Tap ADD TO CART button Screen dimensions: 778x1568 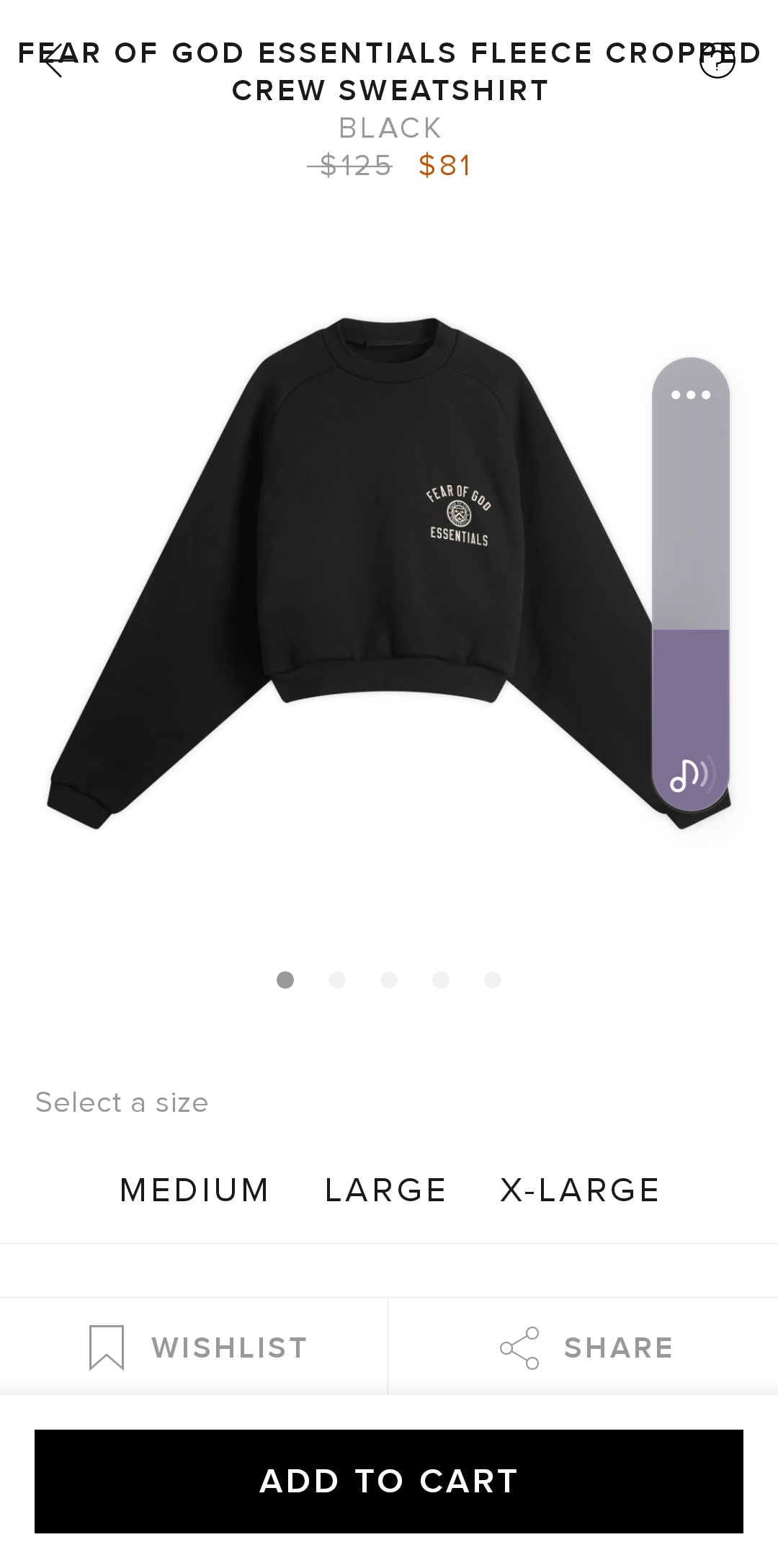tap(389, 1481)
